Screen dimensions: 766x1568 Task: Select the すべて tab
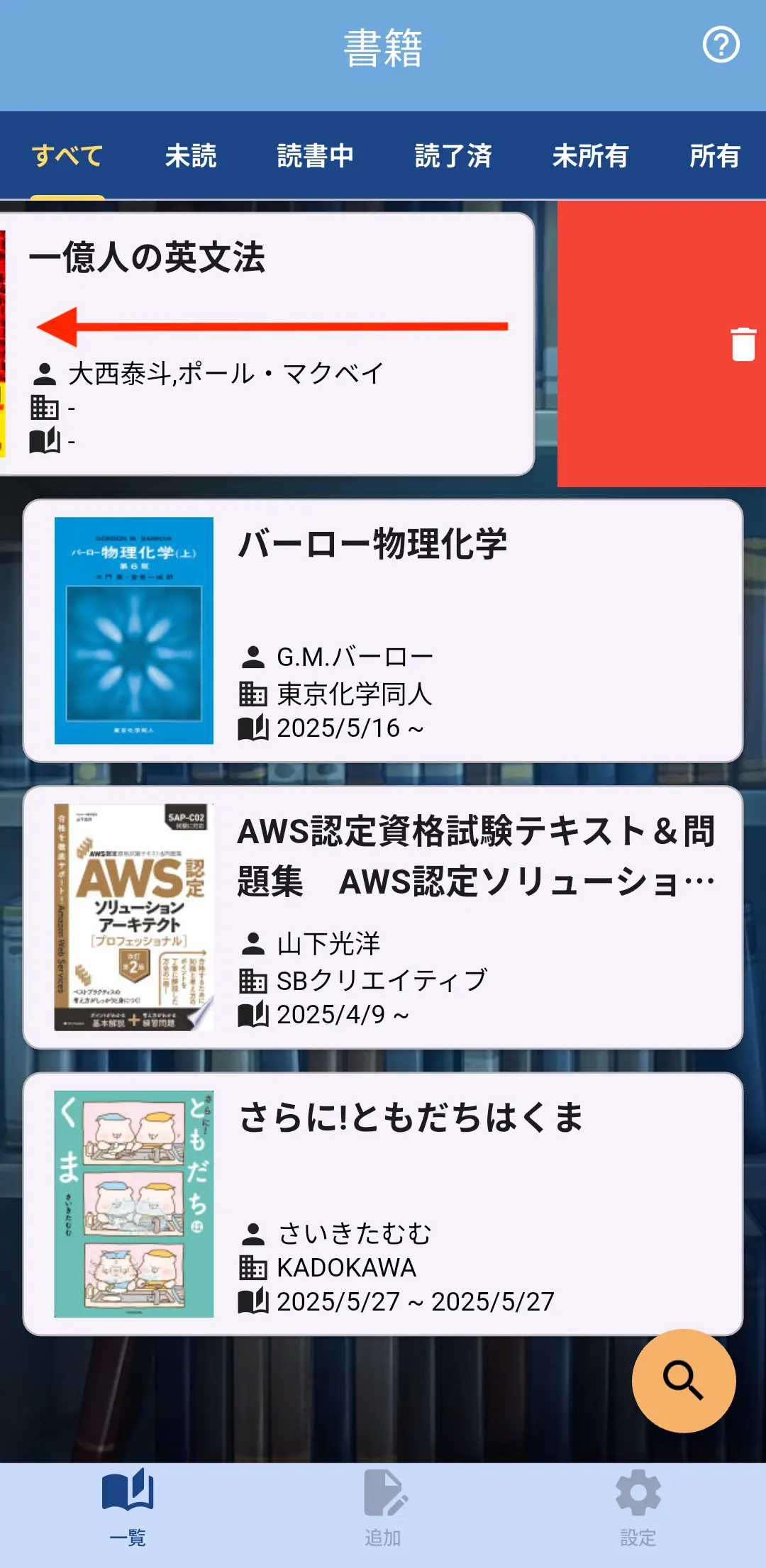(67, 156)
